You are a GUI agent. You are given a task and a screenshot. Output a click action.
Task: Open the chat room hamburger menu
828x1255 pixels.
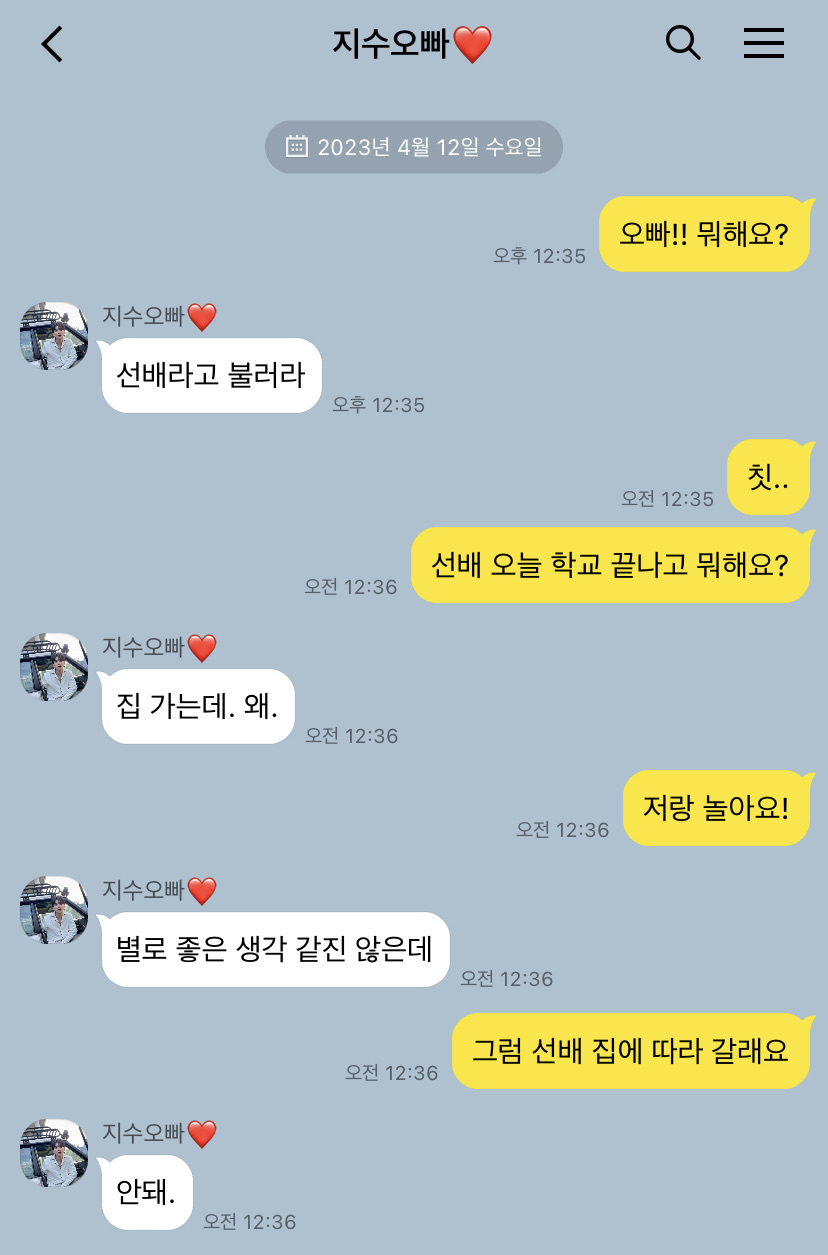763,43
